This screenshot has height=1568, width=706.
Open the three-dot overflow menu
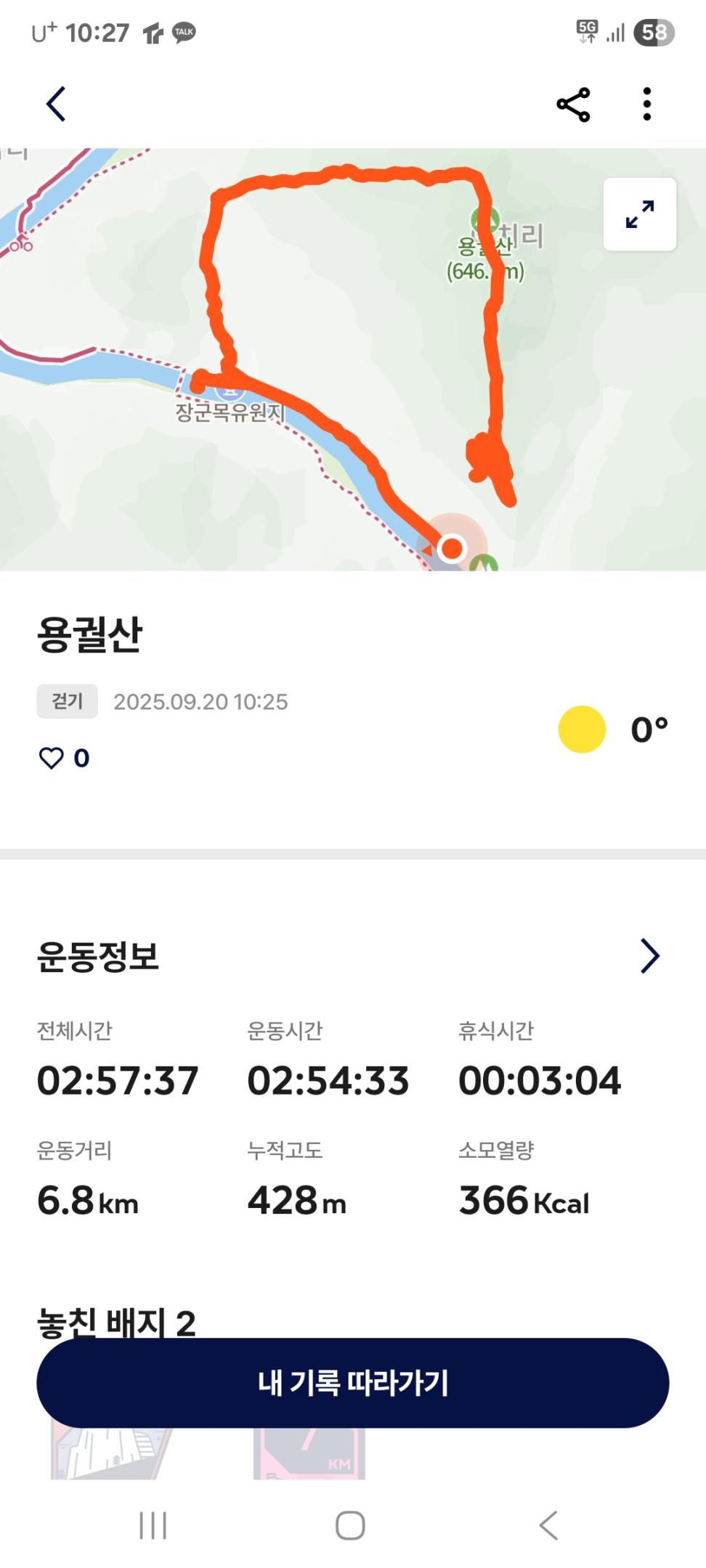coord(646,105)
